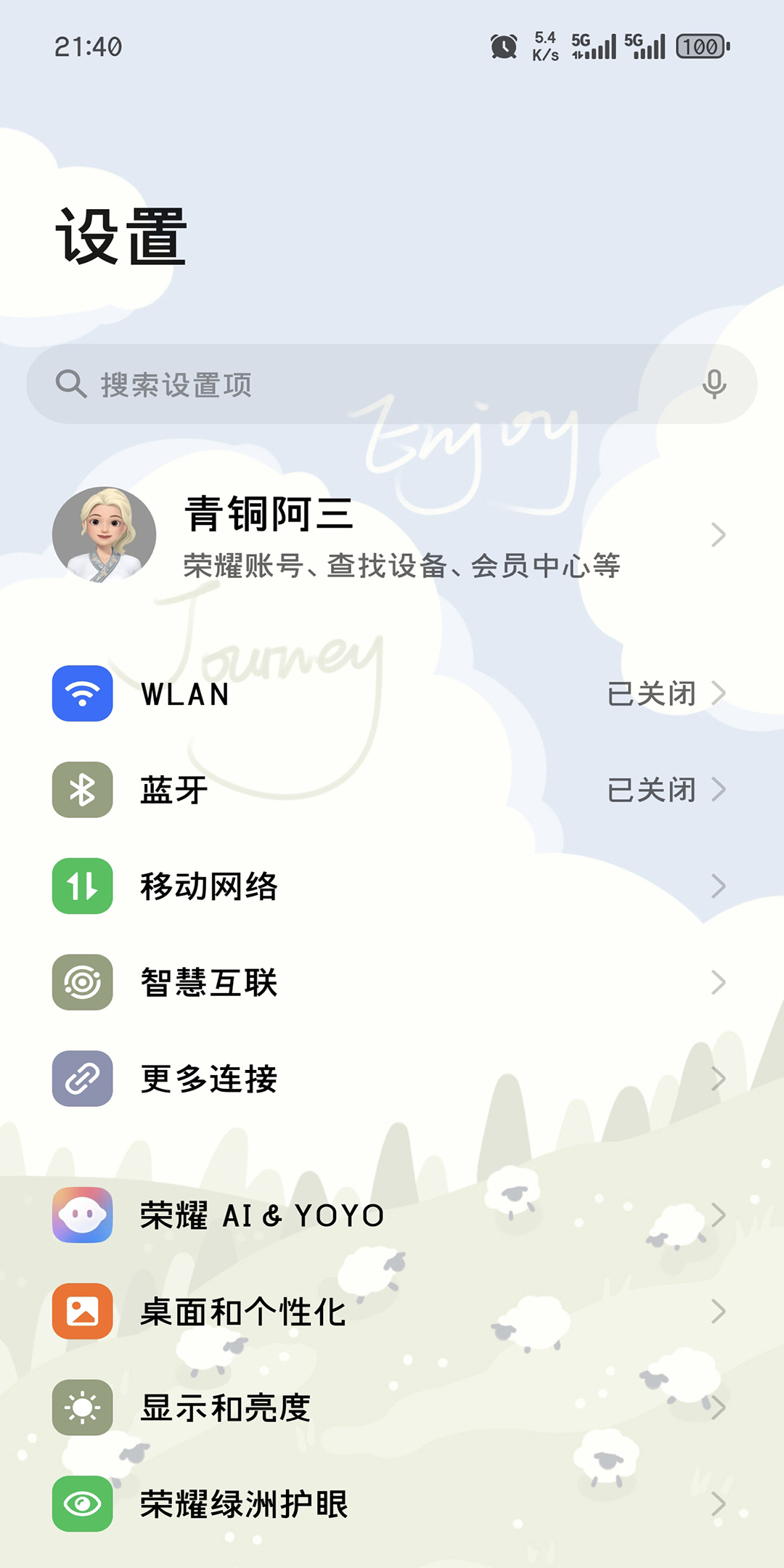Image resolution: width=784 pixels, height=1568 pixels.
Task: Open the 青铜阿三 account profile
Action: pyautogui.click(x=392, y=536)
